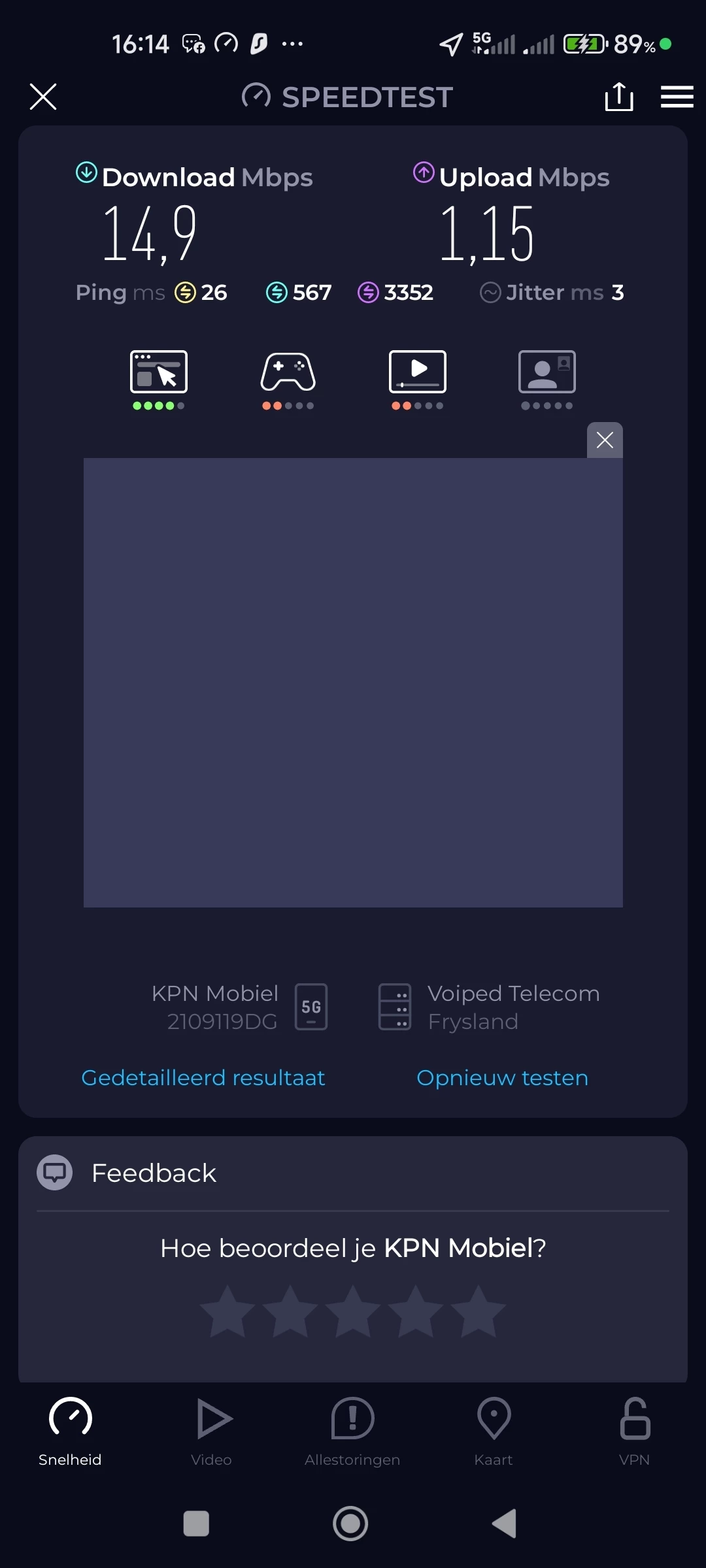Image resolution: width=706 pixels, height=1568 pixels.
Task: View the video conferencing experience score
Action: (x=546, y=379)
